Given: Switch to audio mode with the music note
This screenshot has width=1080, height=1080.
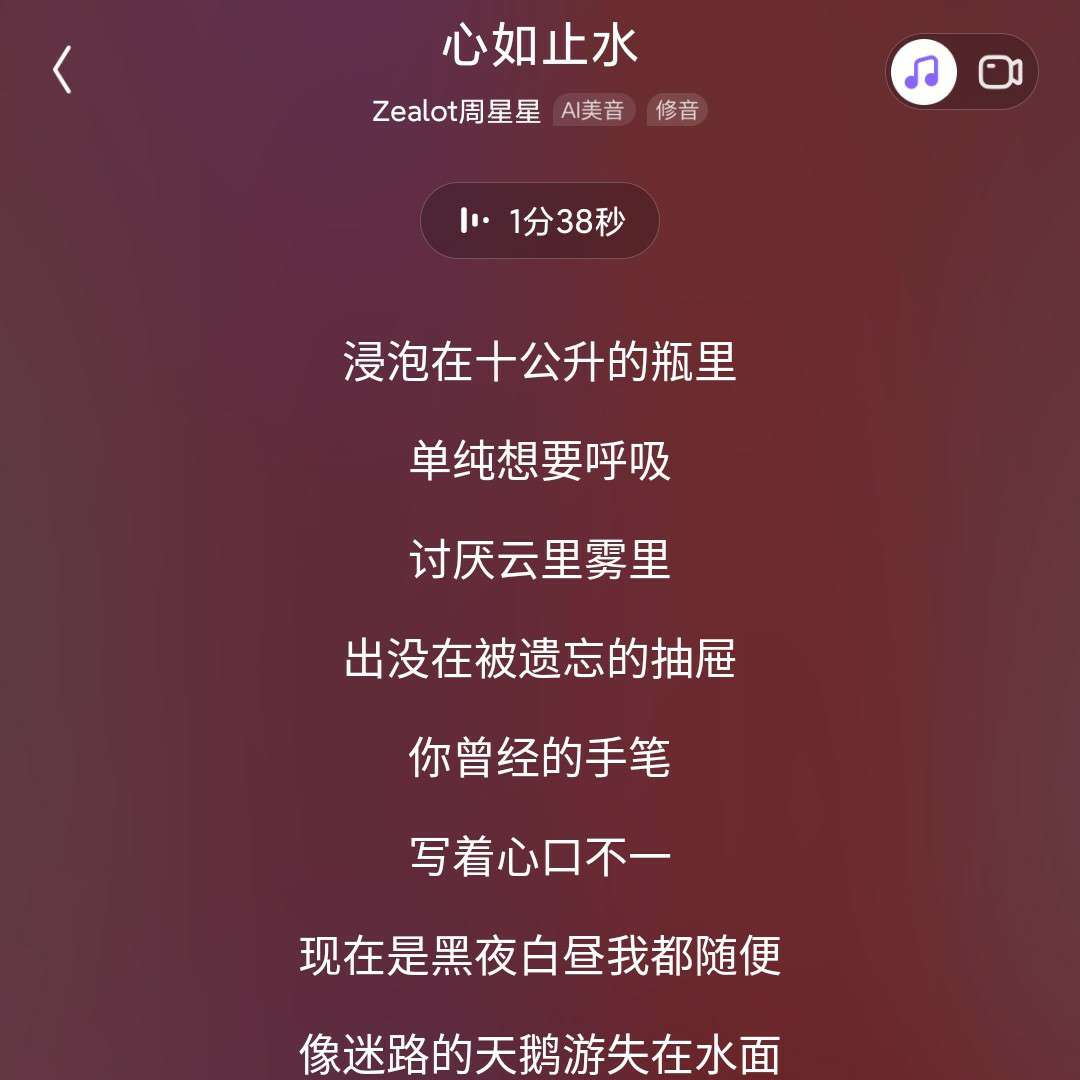Looking at the screenshot, I should tap(923, 72).
